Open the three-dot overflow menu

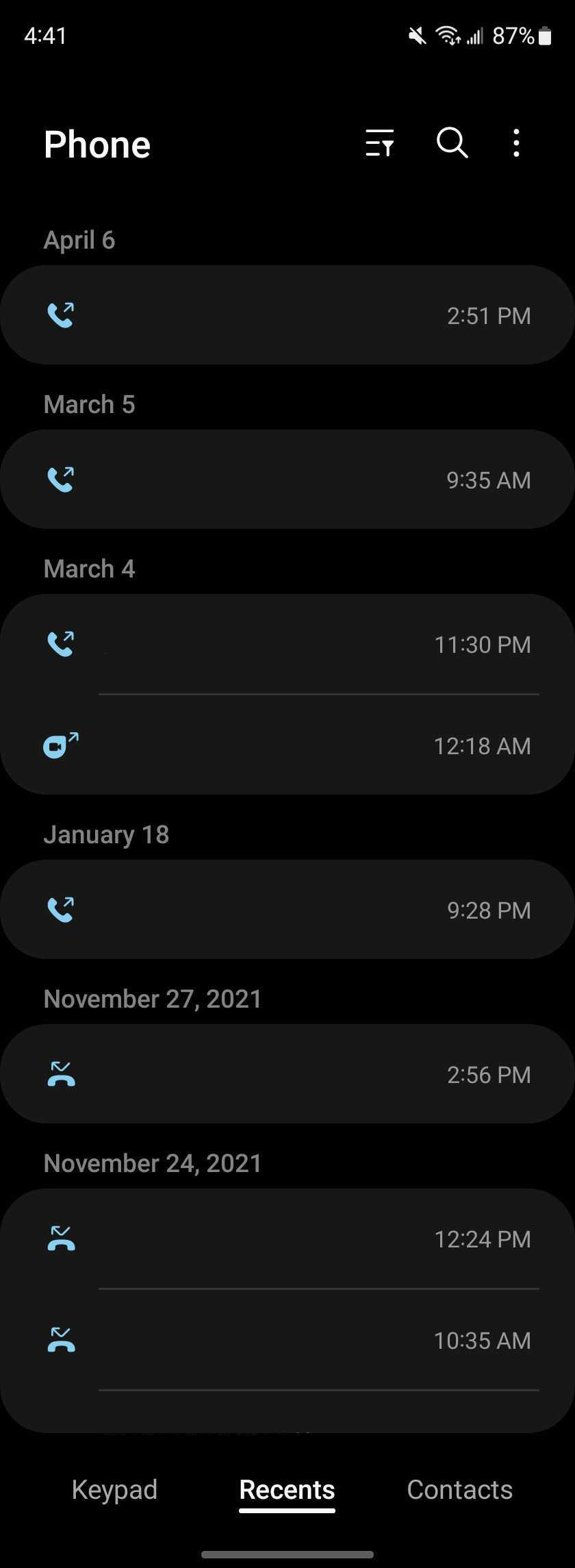[516, 143]
